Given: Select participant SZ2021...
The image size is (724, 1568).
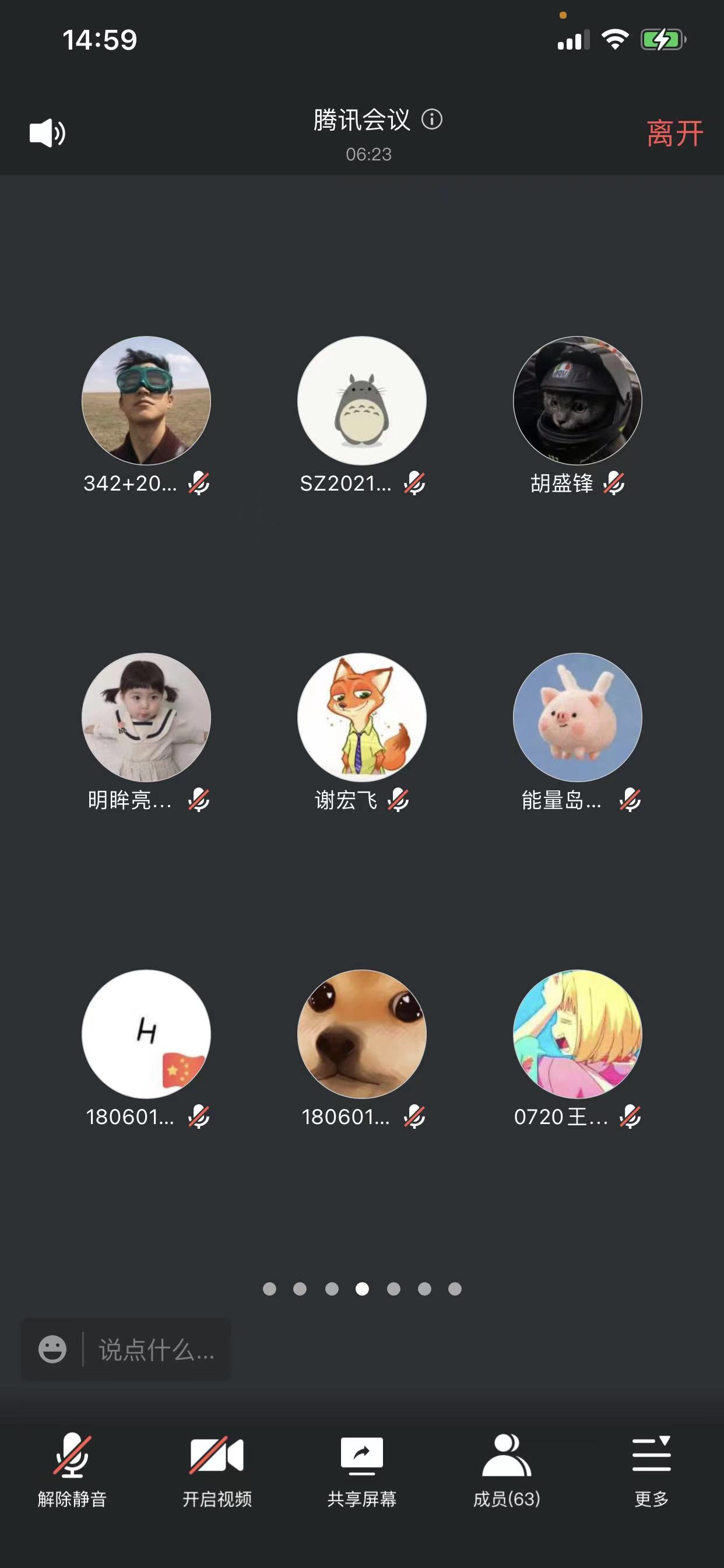Looking at the screenshot, I should [x=362, y=401].
